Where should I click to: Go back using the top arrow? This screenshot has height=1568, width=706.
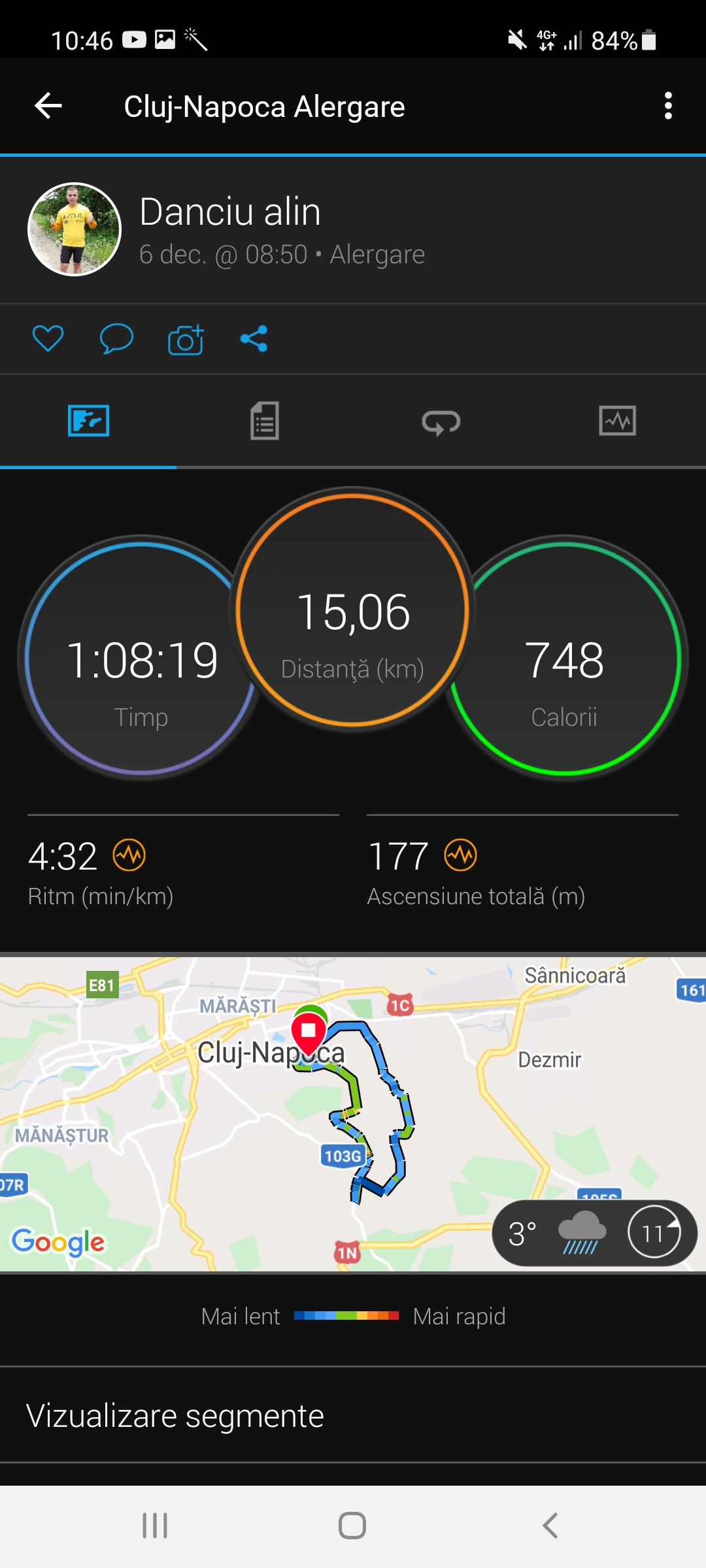[48, 106]
